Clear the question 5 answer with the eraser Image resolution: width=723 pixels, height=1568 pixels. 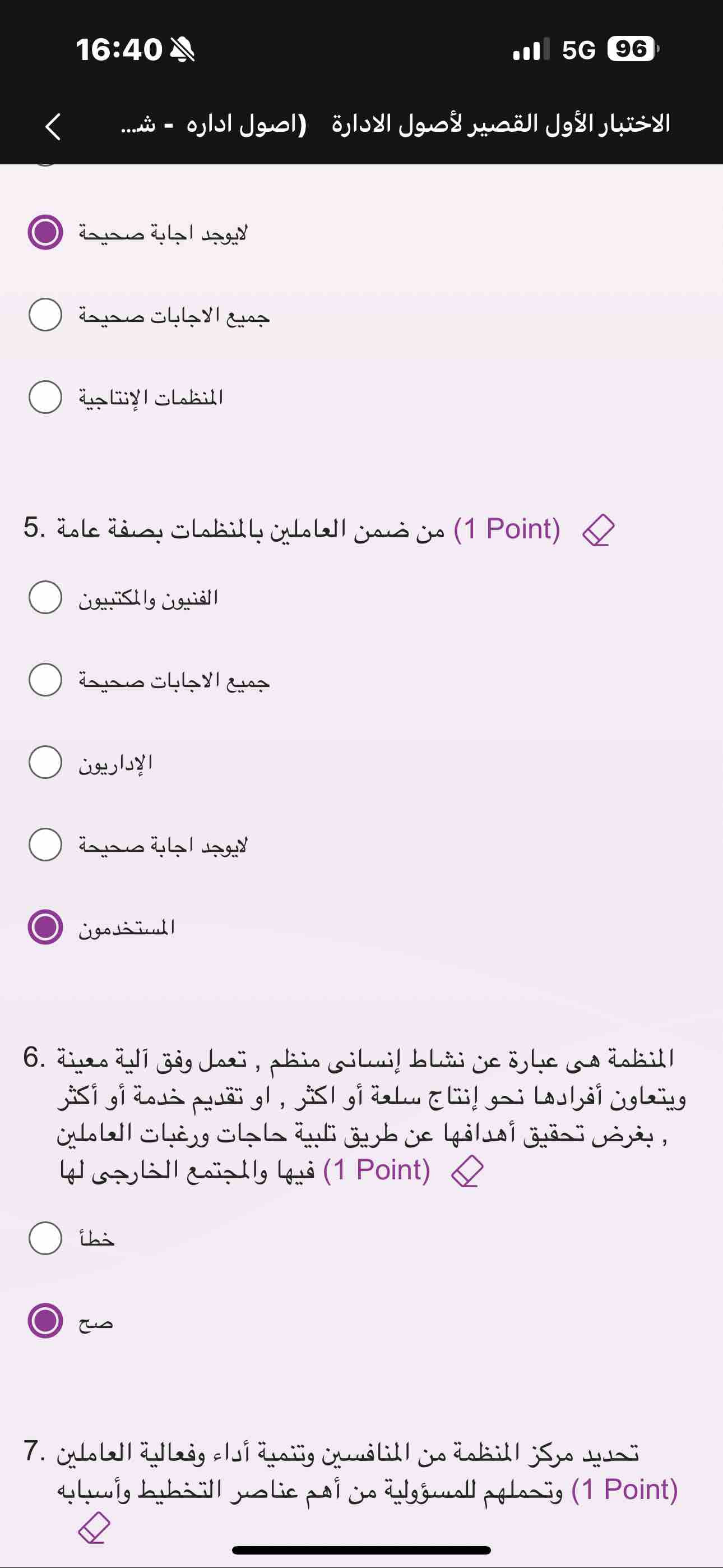pos(598,530)
